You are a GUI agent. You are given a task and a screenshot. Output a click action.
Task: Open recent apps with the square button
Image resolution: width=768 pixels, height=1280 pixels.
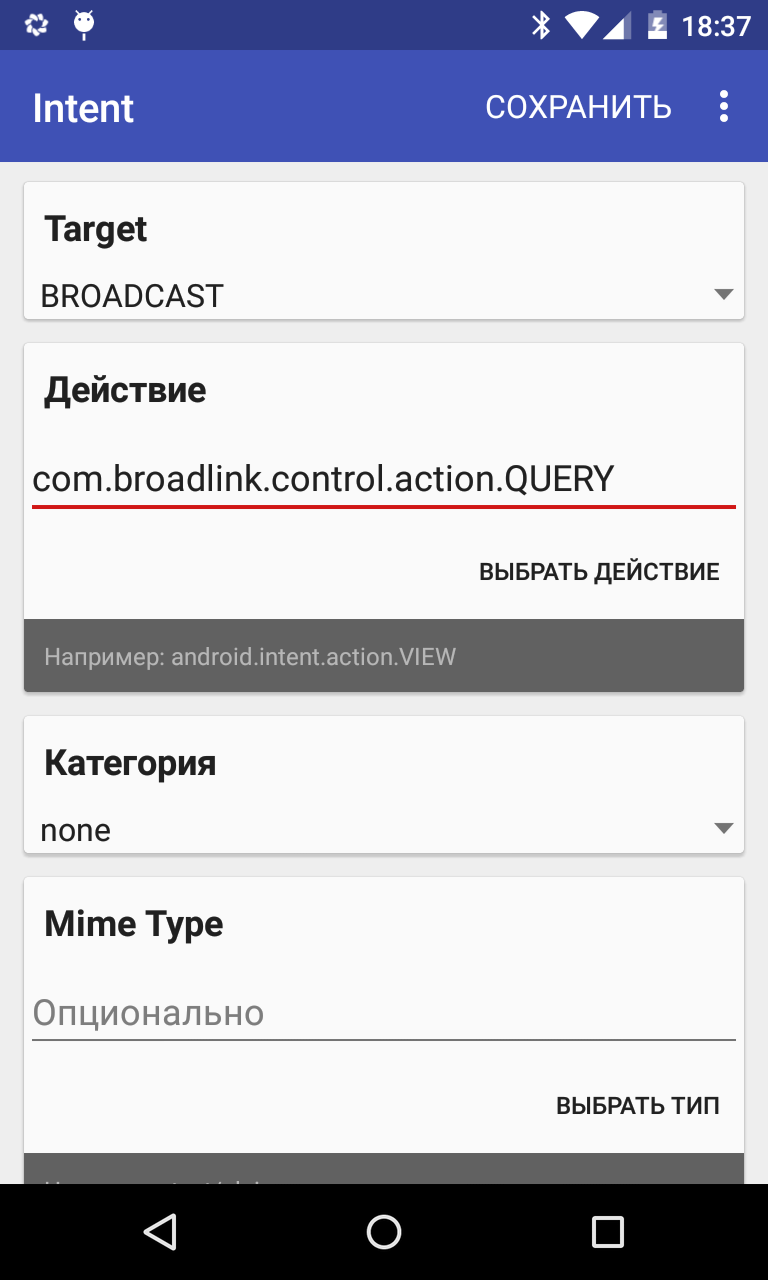607,1231
